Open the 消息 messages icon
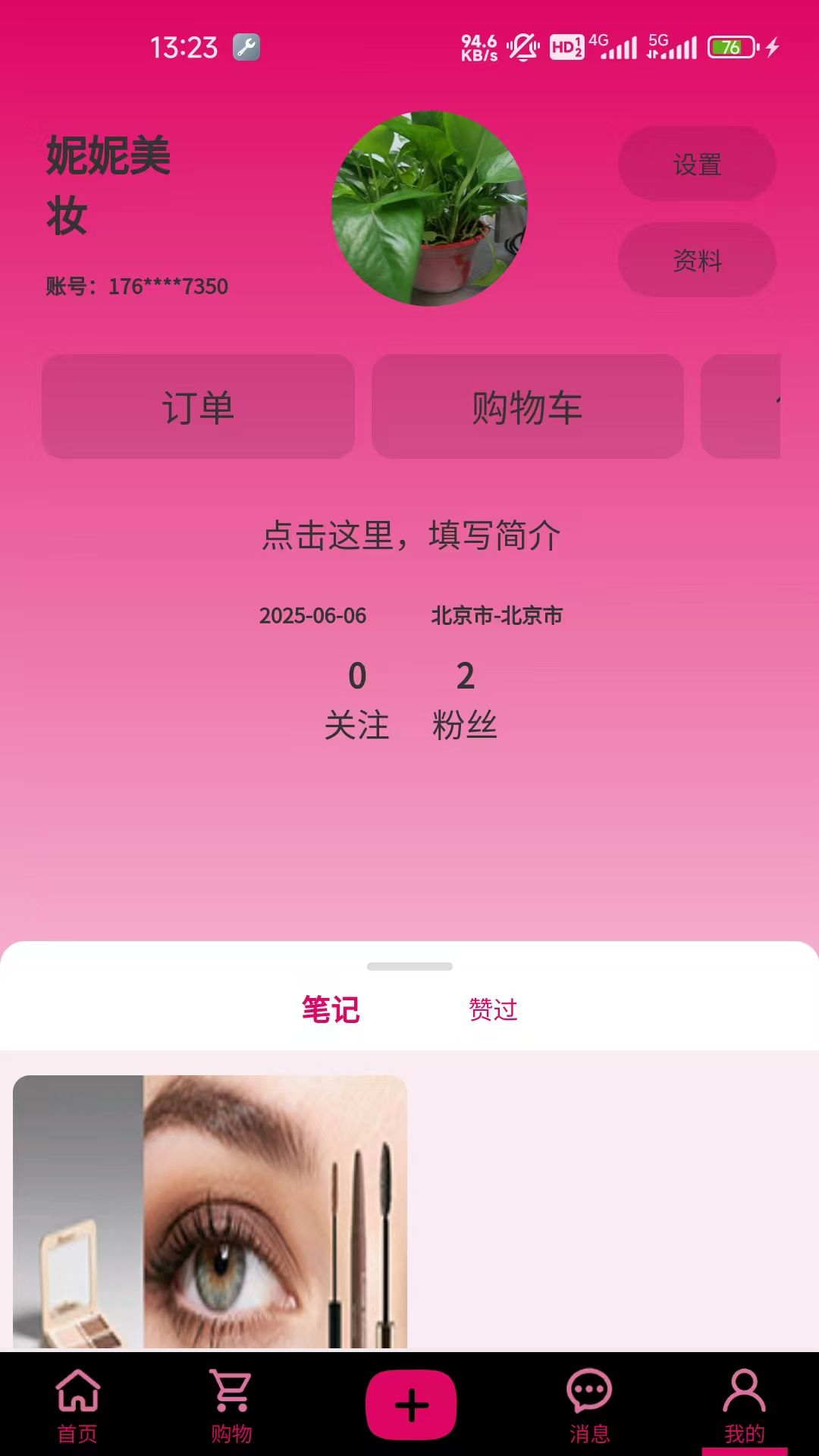 point(589,1403)
